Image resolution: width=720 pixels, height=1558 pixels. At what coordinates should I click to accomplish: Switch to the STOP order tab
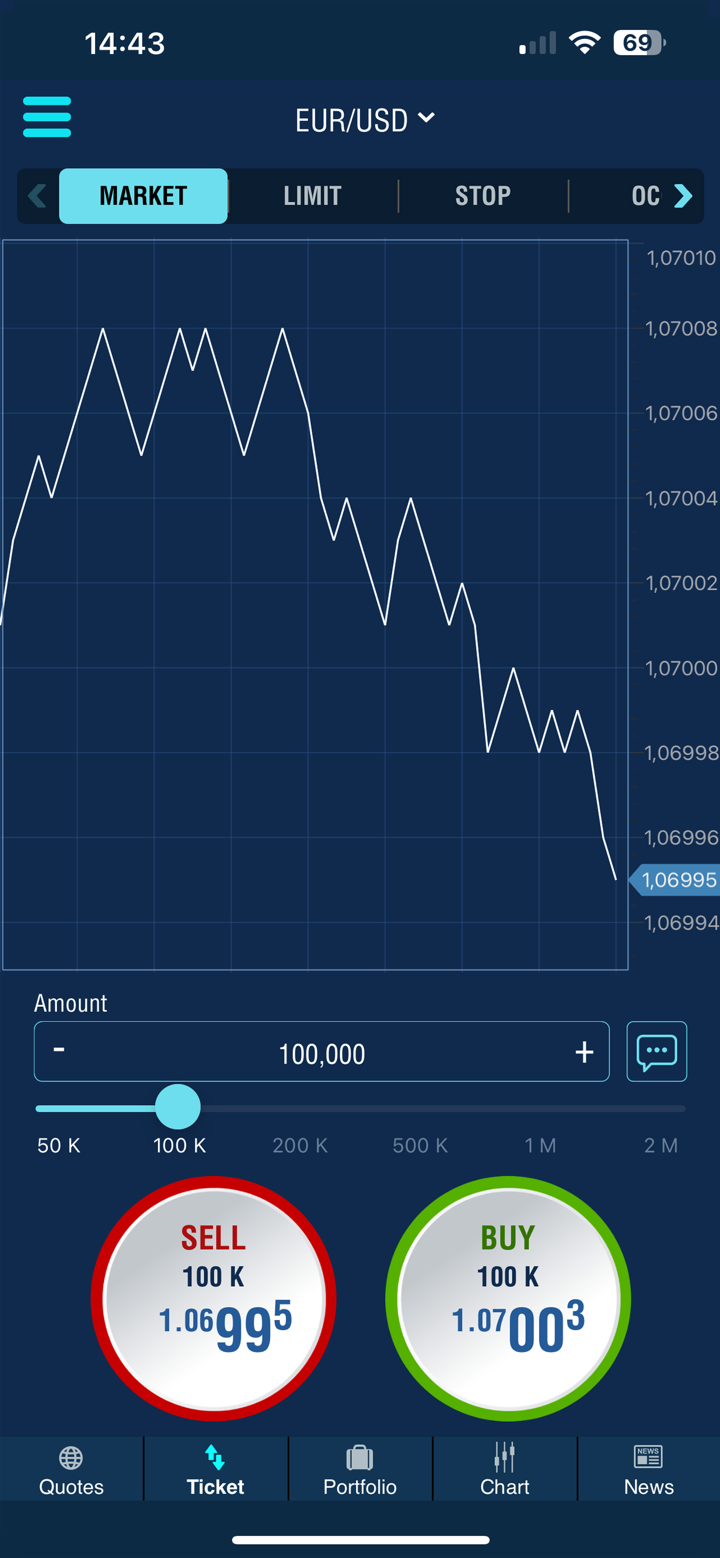[x=483, y=195]
